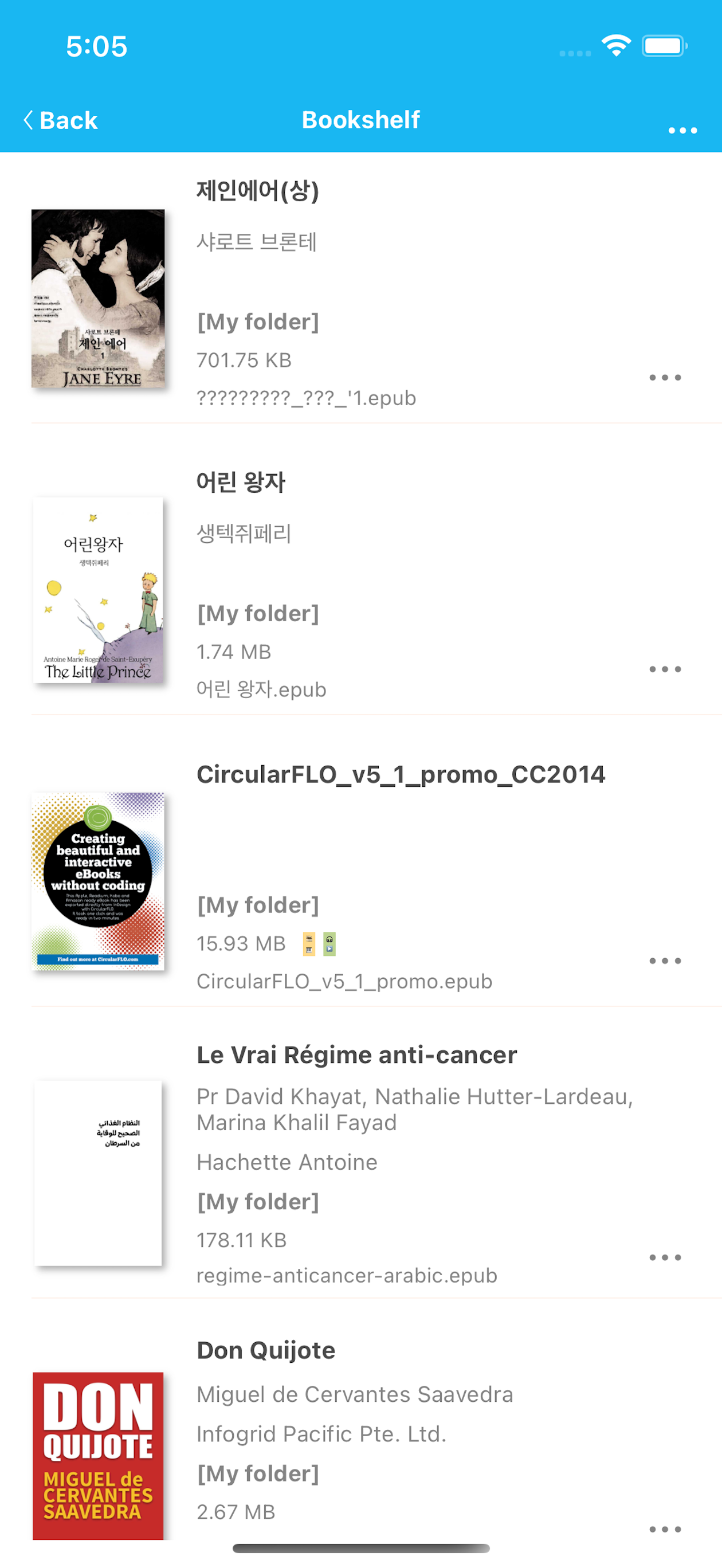The image size is (722, 1568).
Task: Tap the battery indicator
Action: 664,45
